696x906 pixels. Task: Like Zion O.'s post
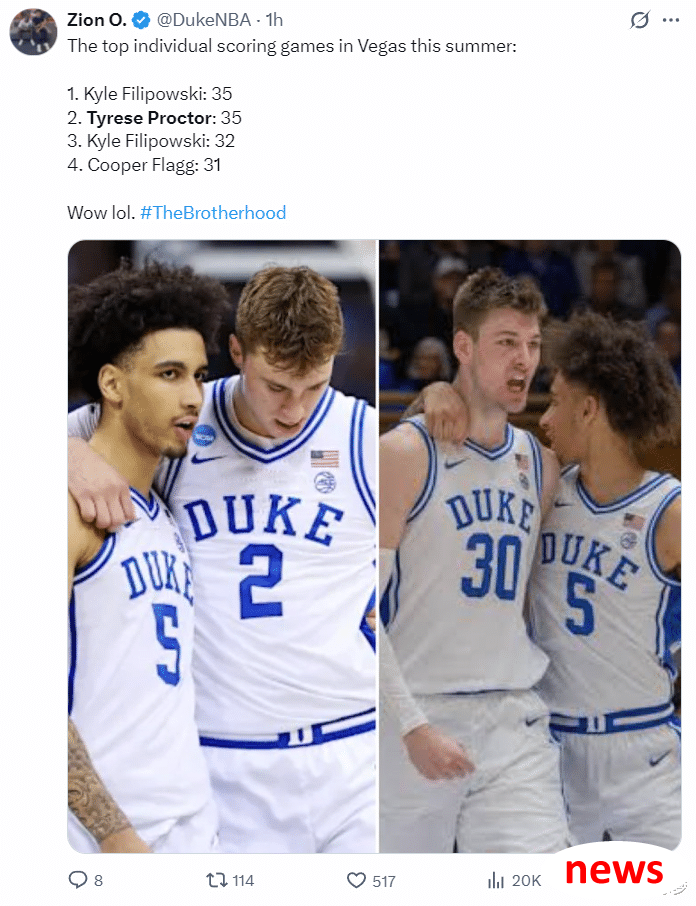click(x=357, y=880)
